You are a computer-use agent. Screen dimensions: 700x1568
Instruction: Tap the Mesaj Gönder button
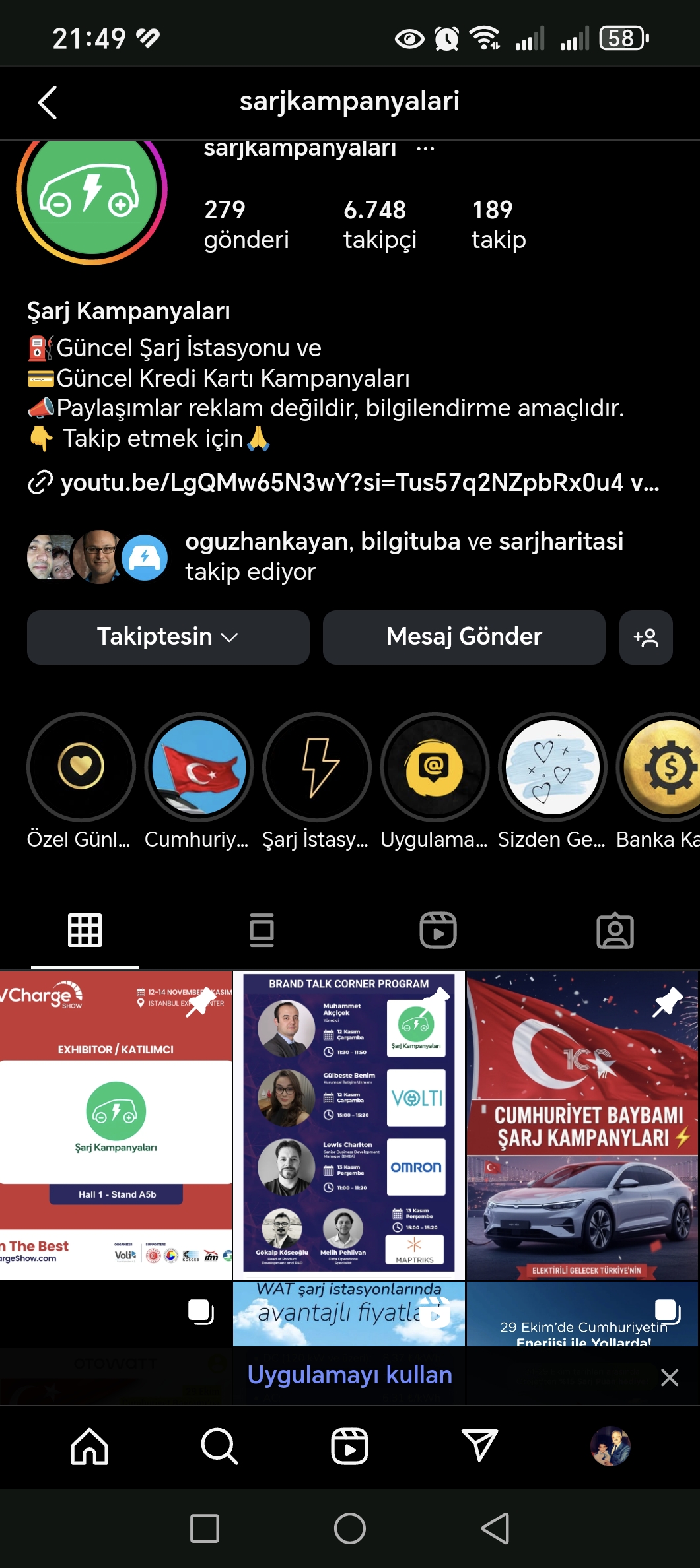coord(464,637)
